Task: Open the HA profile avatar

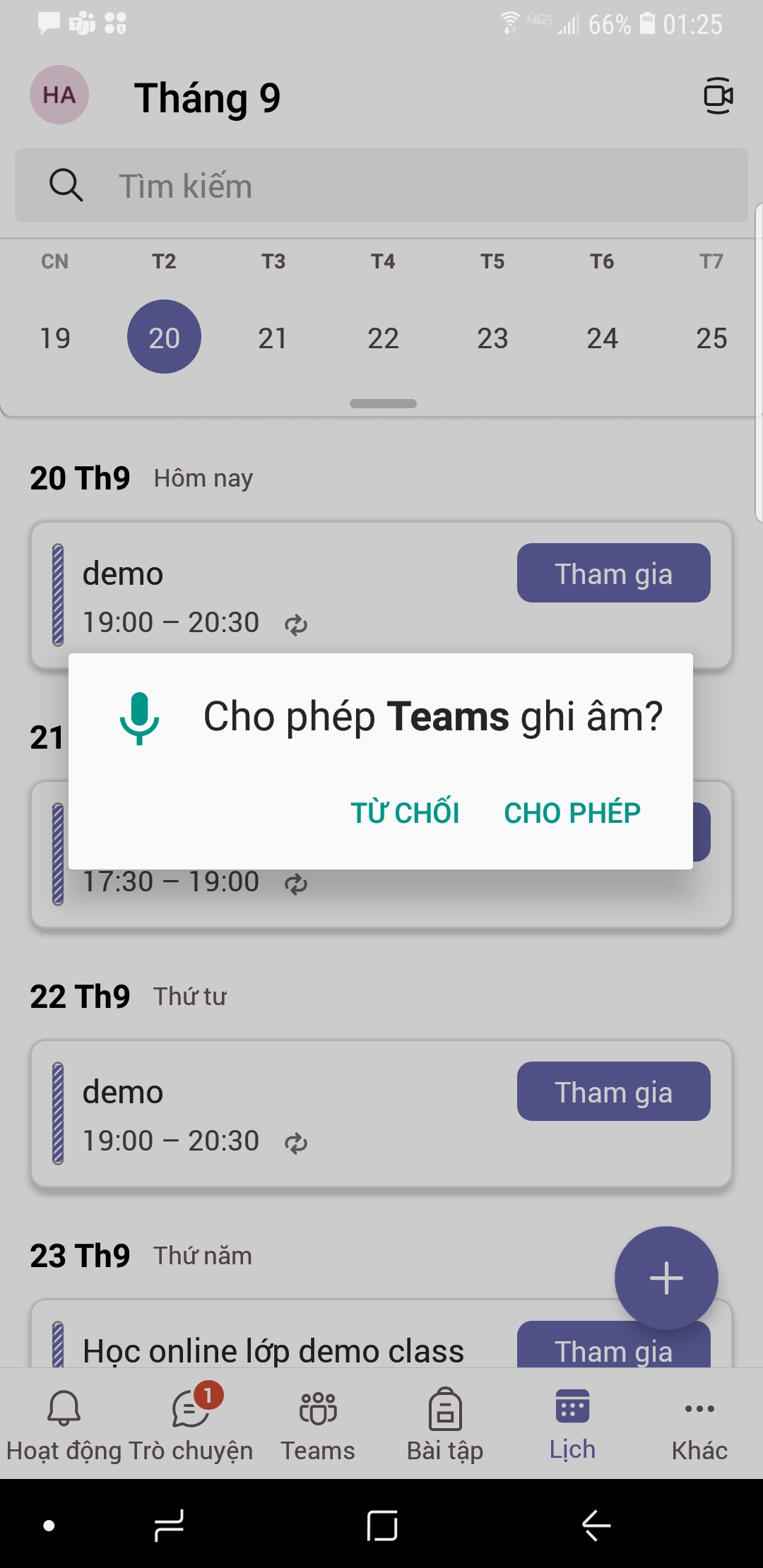Action: click(x=59, y=95)
